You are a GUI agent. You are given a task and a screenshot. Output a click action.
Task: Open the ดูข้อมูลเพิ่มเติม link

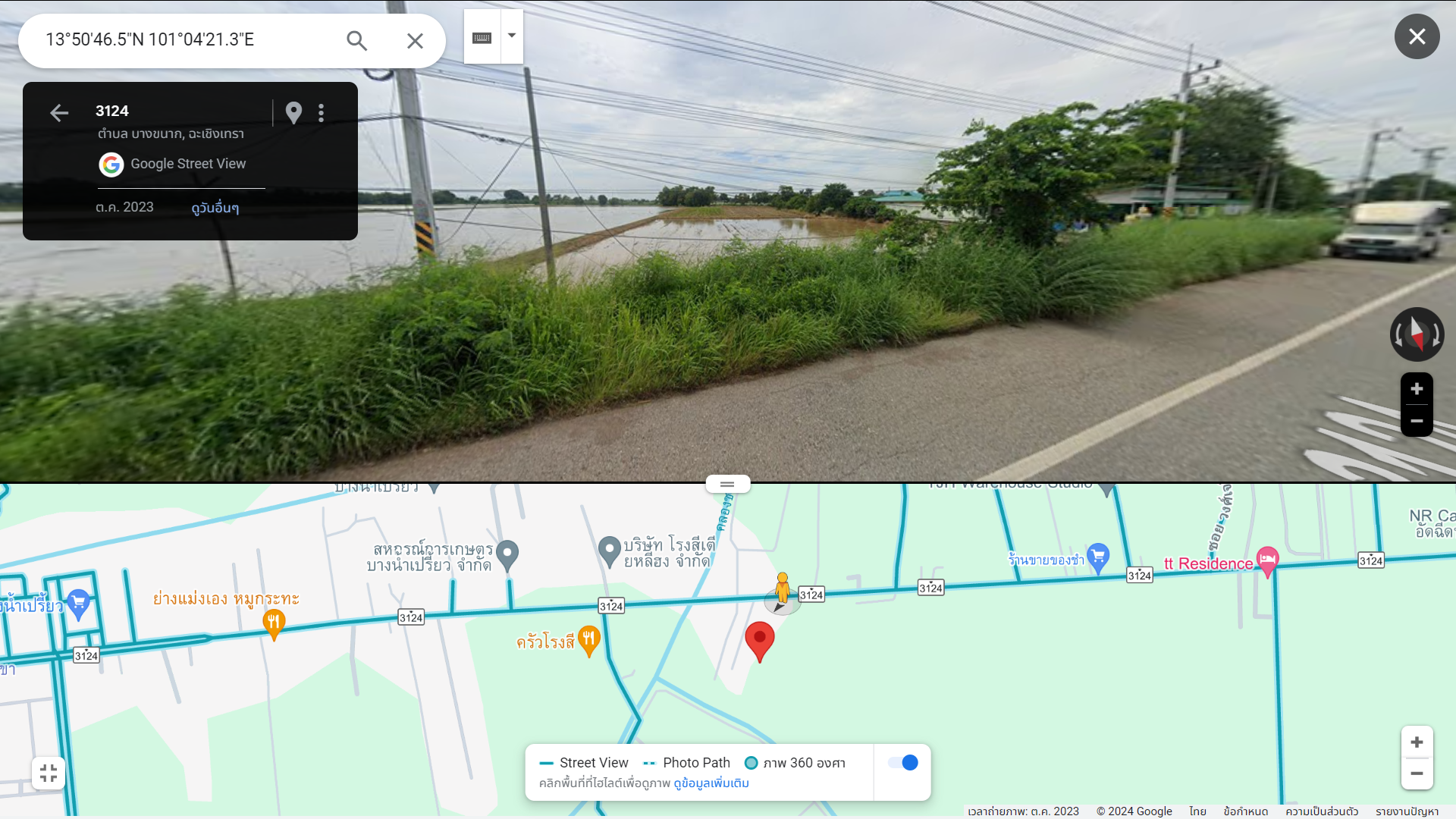(711, 783)
